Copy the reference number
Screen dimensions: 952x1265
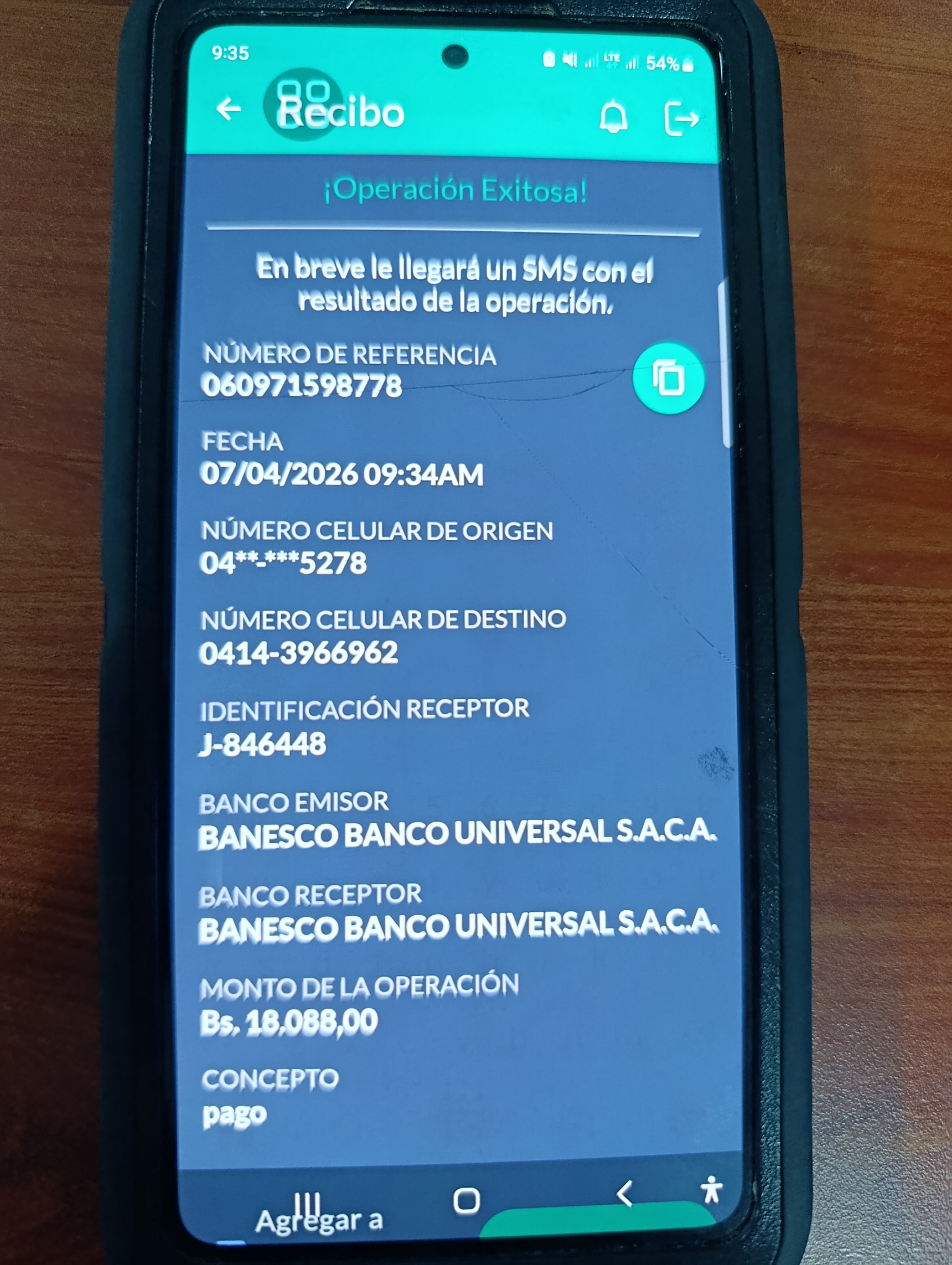click(x=668, y=379)
